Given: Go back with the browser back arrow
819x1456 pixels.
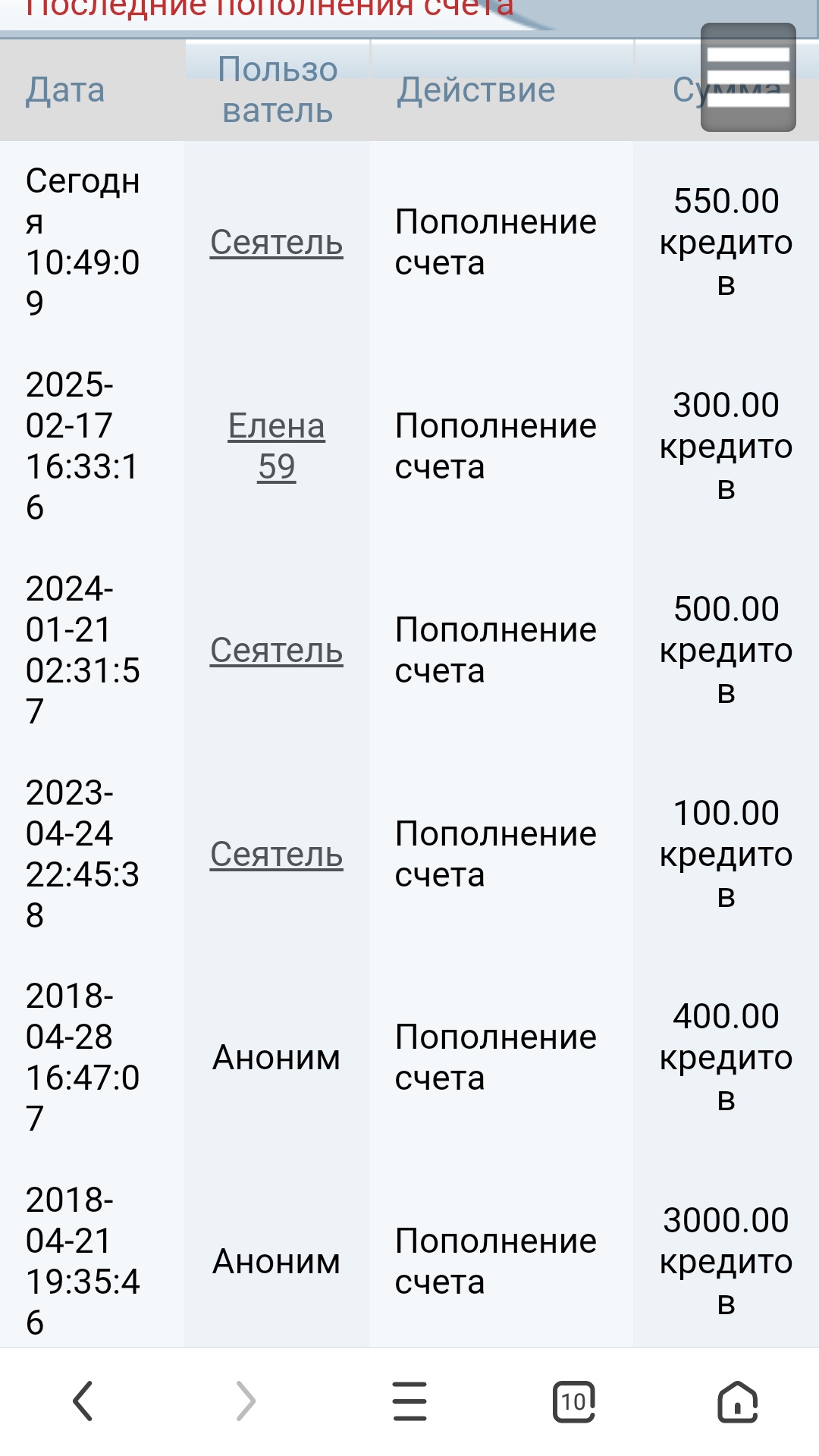Looking at the screenshot, I should [x=83, y=1401].
